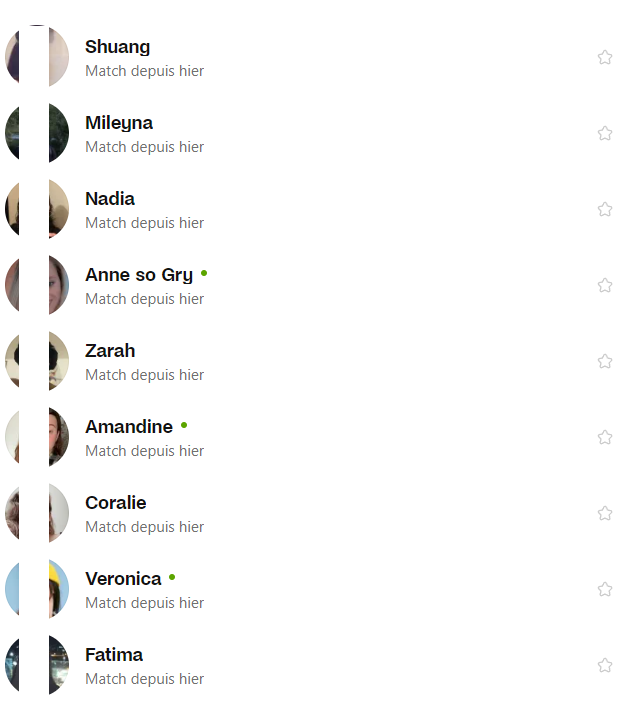Favorite Nadia using the star
This screenshot has height=702, width=622.
pos(605,209)
